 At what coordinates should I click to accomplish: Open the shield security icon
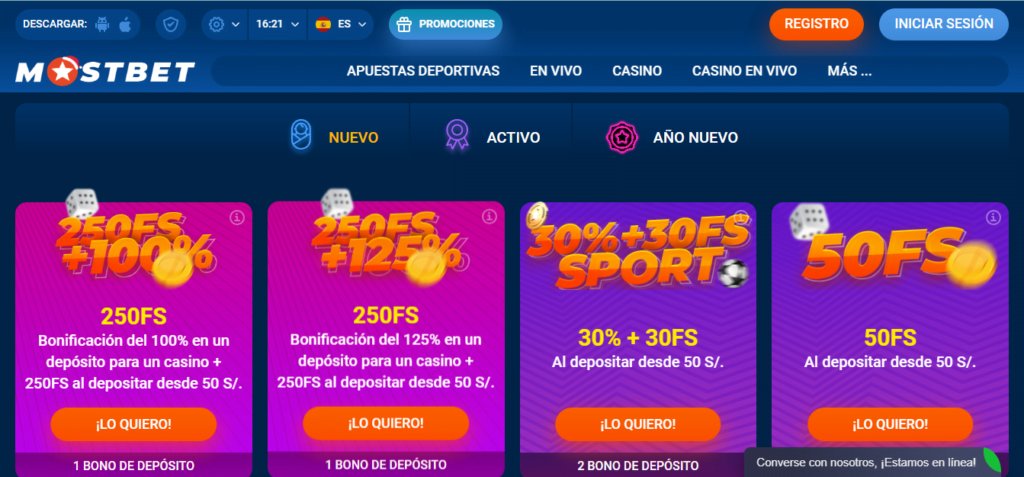[x=171, y=24]
